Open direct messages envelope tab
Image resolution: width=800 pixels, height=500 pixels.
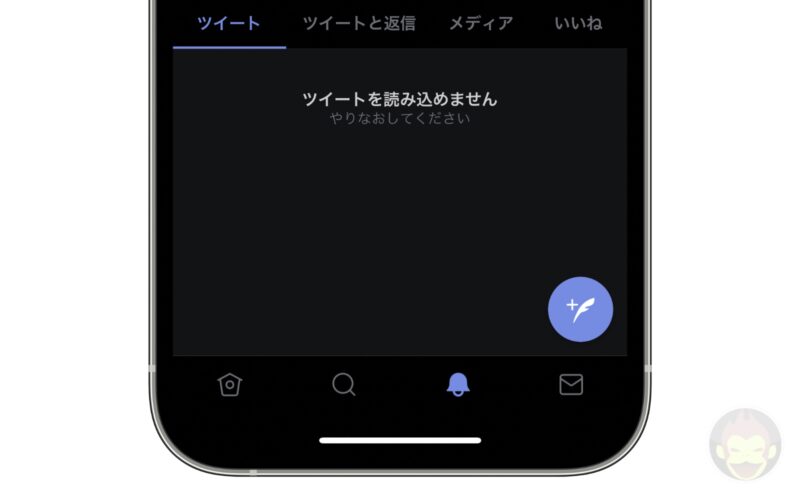click(571, 384)
